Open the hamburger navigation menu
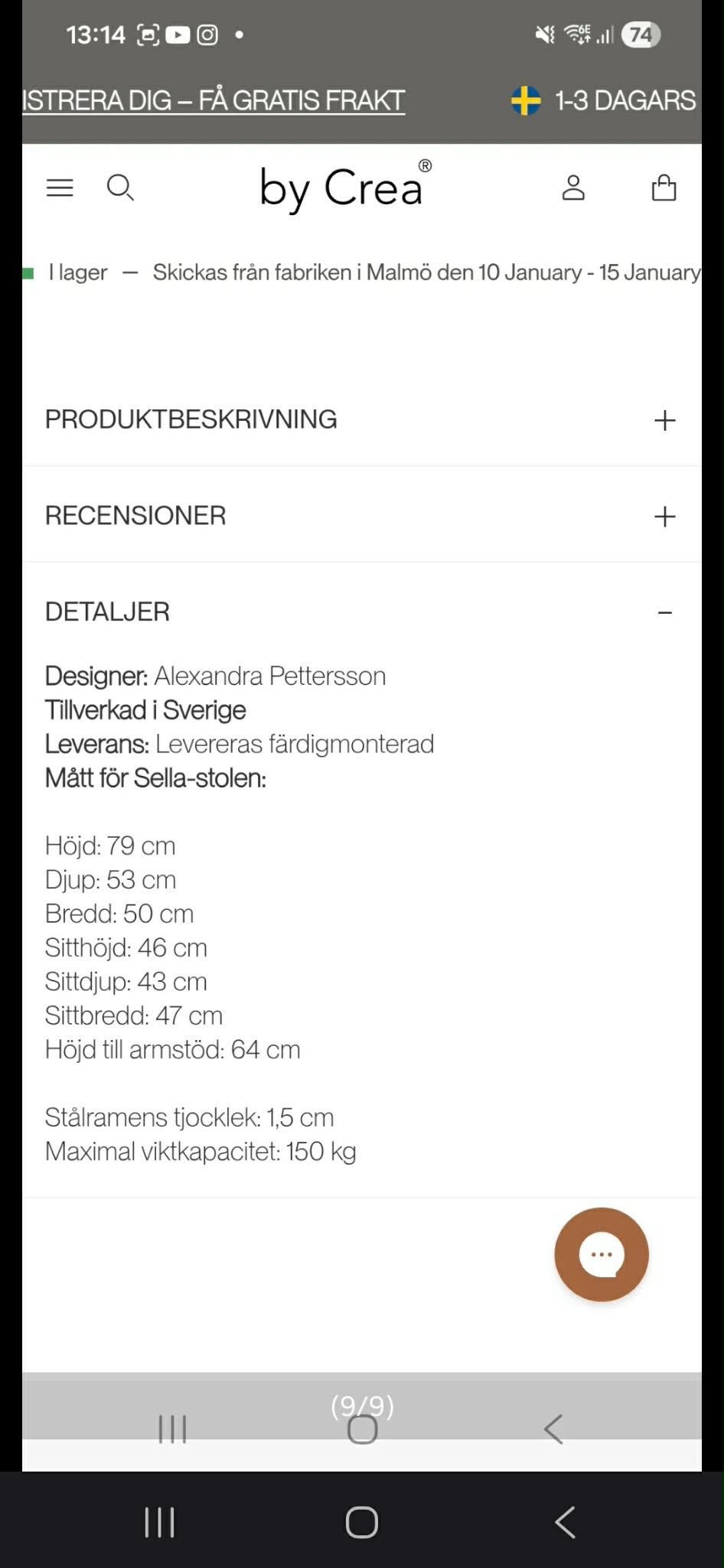Viewport: 724px width, 1568px height. 59,188
